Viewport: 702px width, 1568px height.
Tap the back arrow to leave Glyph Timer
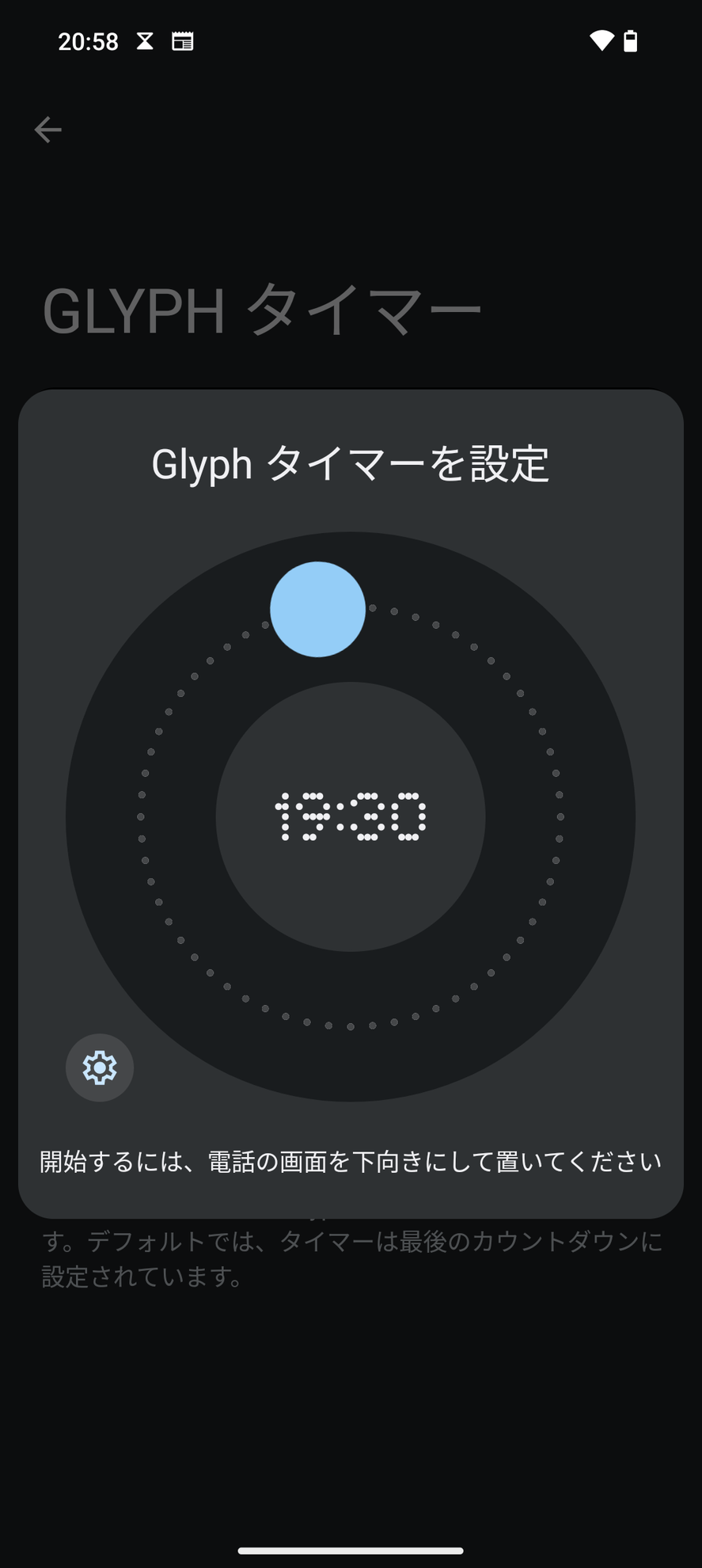(47, 129)
